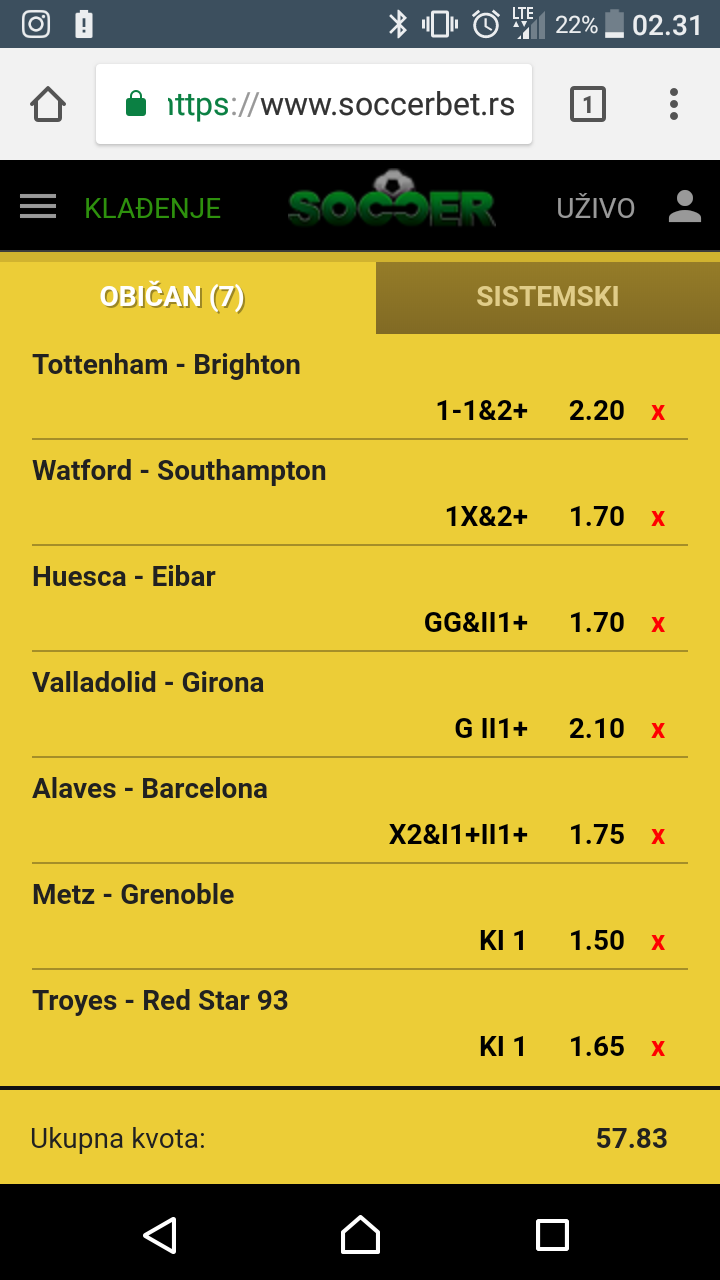This screenshot has height=1280, width=720.
Task: Open the KLAĐENJE section
Action: 153,208
